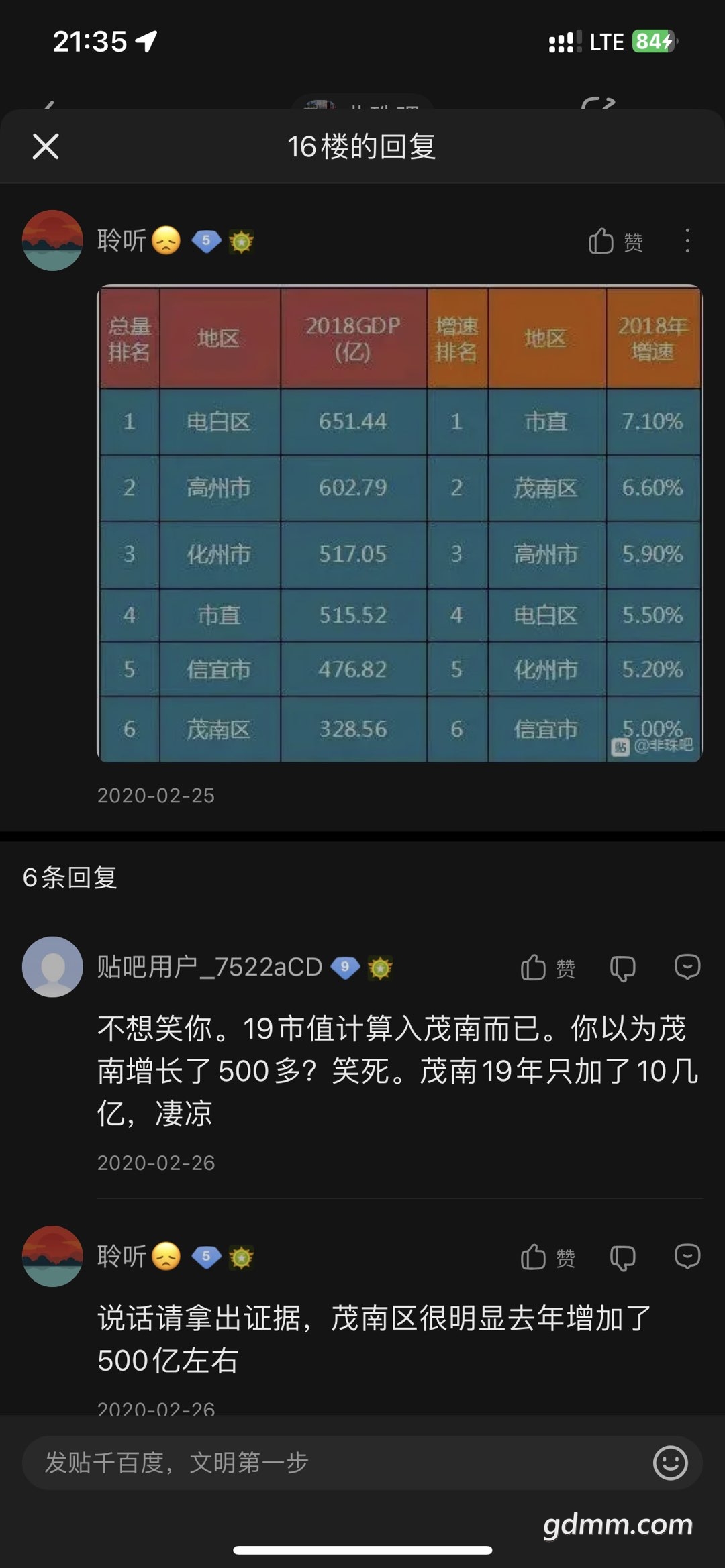Tap the 发贴千百度 reply input box
The height and width of the screenshot is (1568, 725).
(336, 1463)
